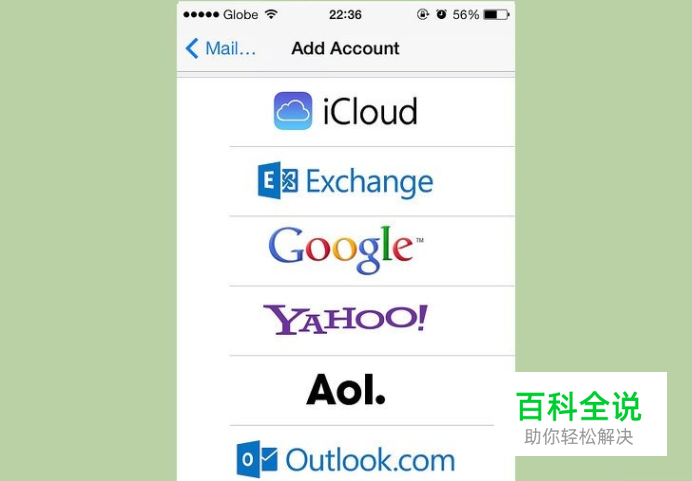The height and width of the screenshot is (481, 692).
Task: Add a Google account
Action: [x=346, y=251]
